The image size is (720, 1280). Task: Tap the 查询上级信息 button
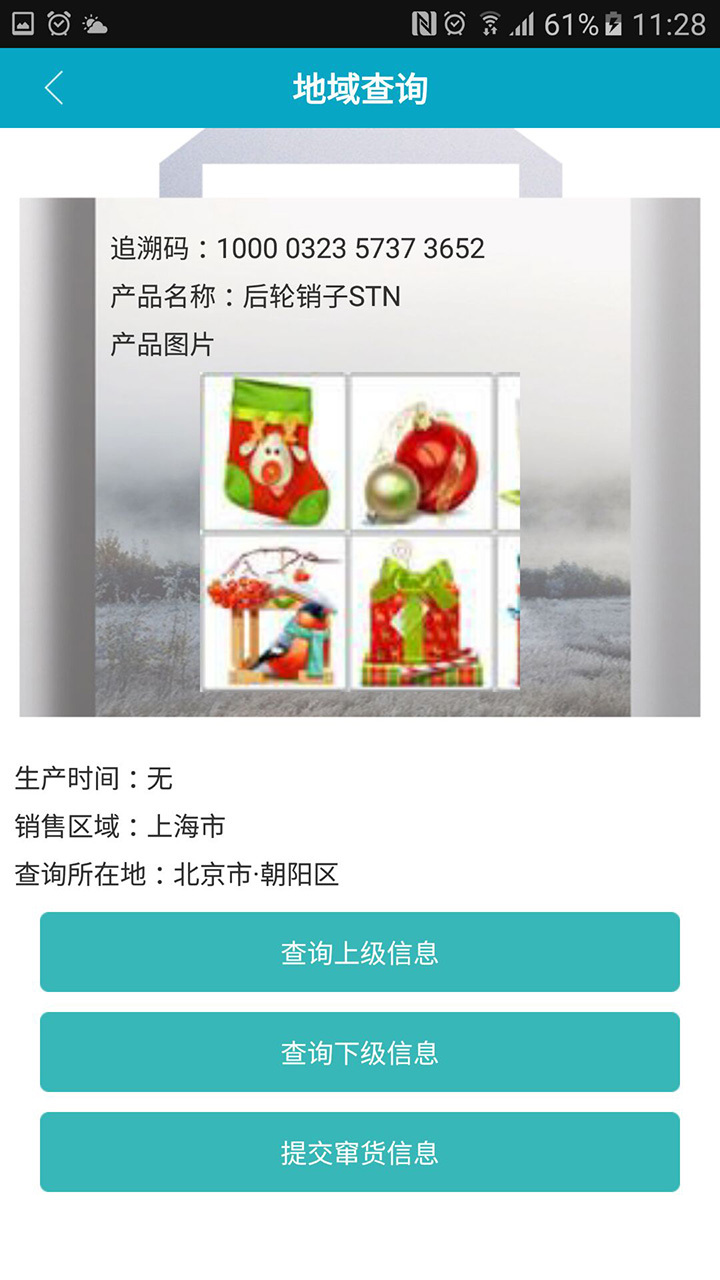360,952
